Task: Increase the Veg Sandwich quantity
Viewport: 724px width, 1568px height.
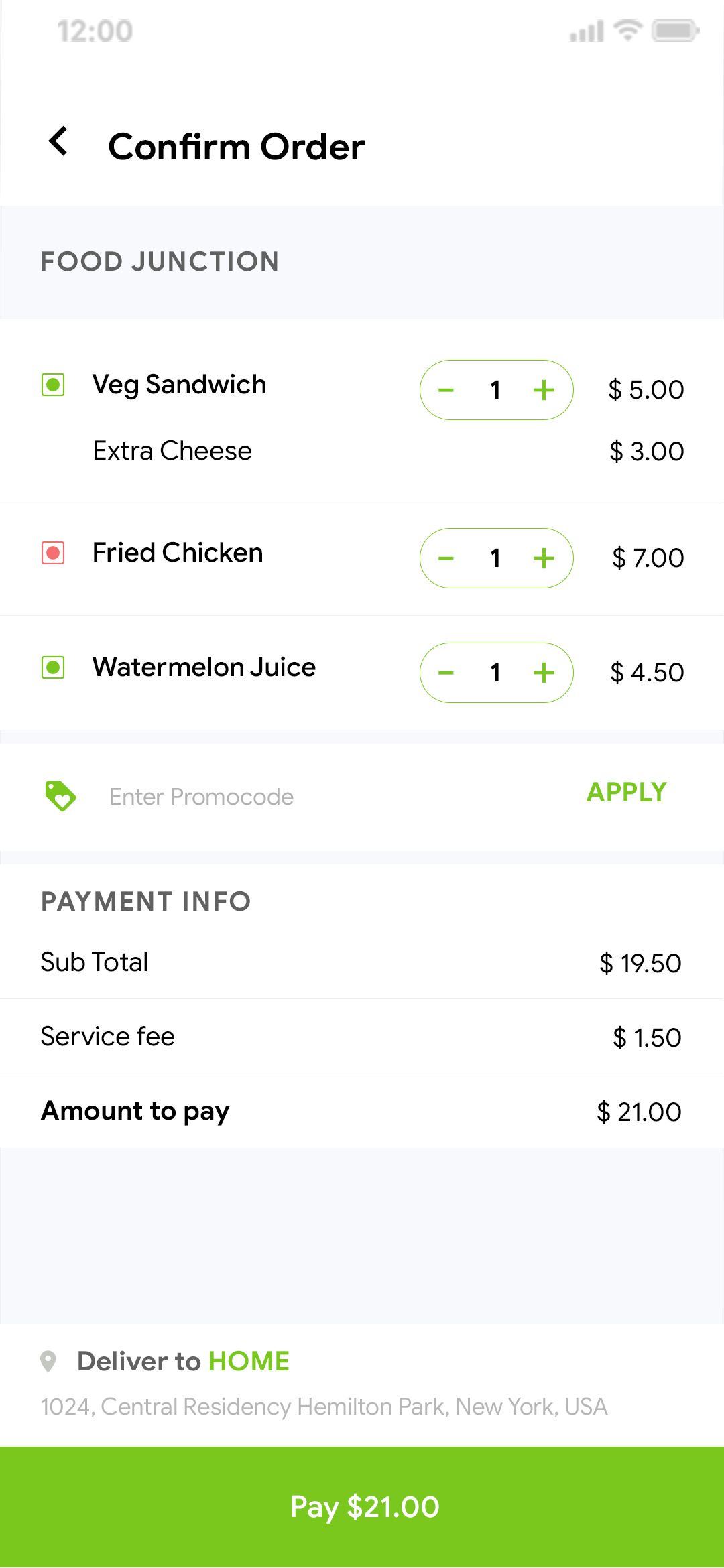Action: coord(544,390)
